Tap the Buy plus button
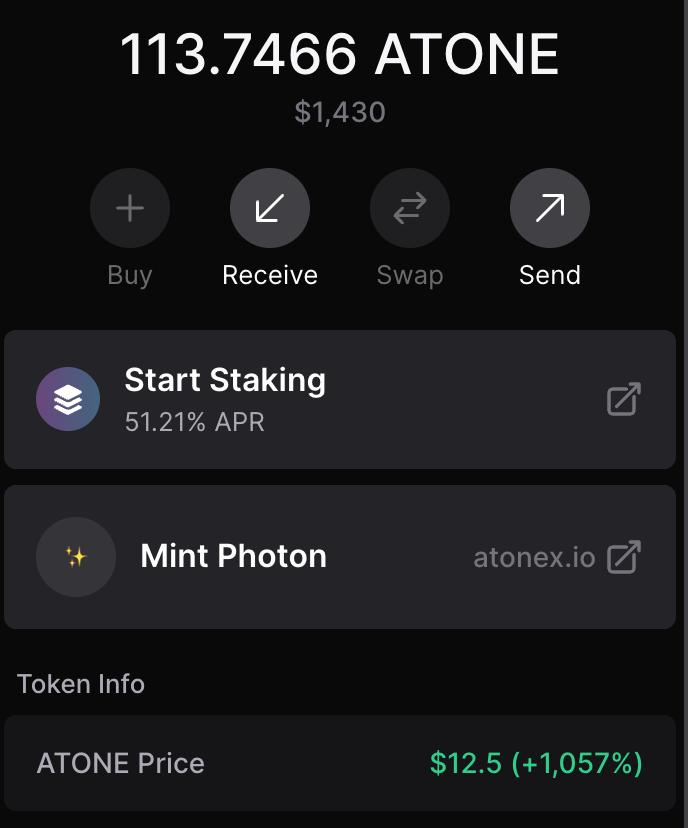688x828 pixels. (x=130, y=209)
